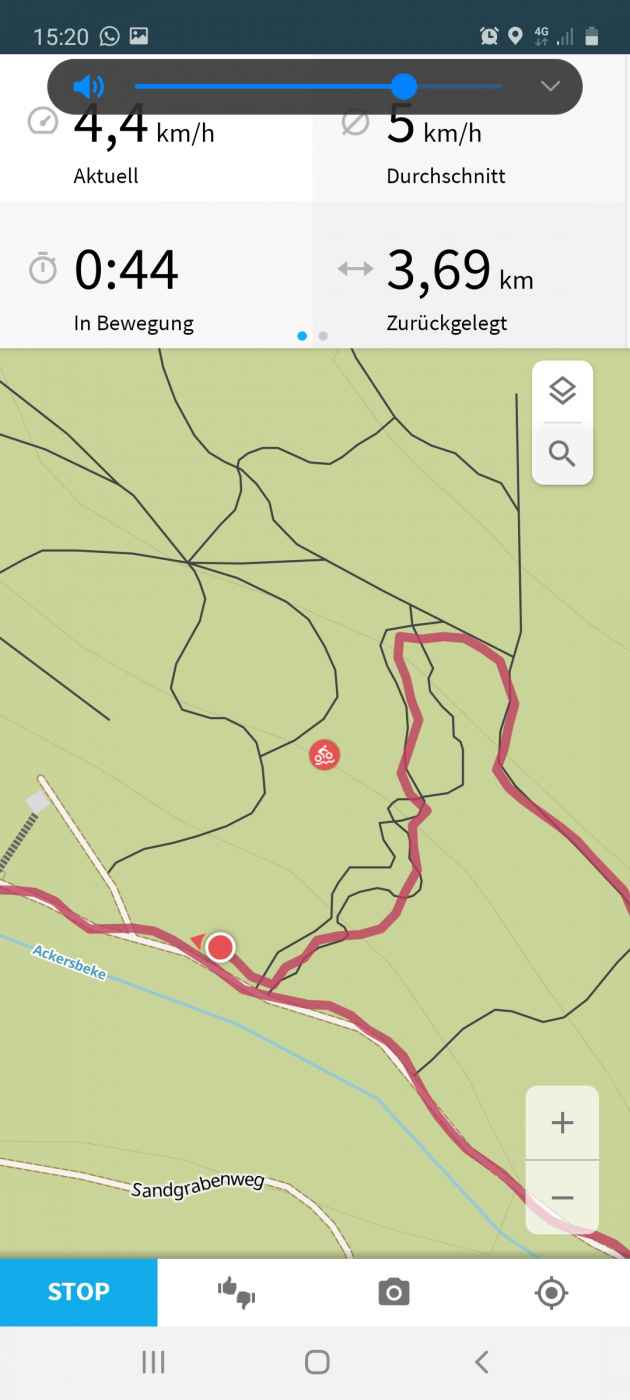Stop the tour recording

coord(78,1291)
